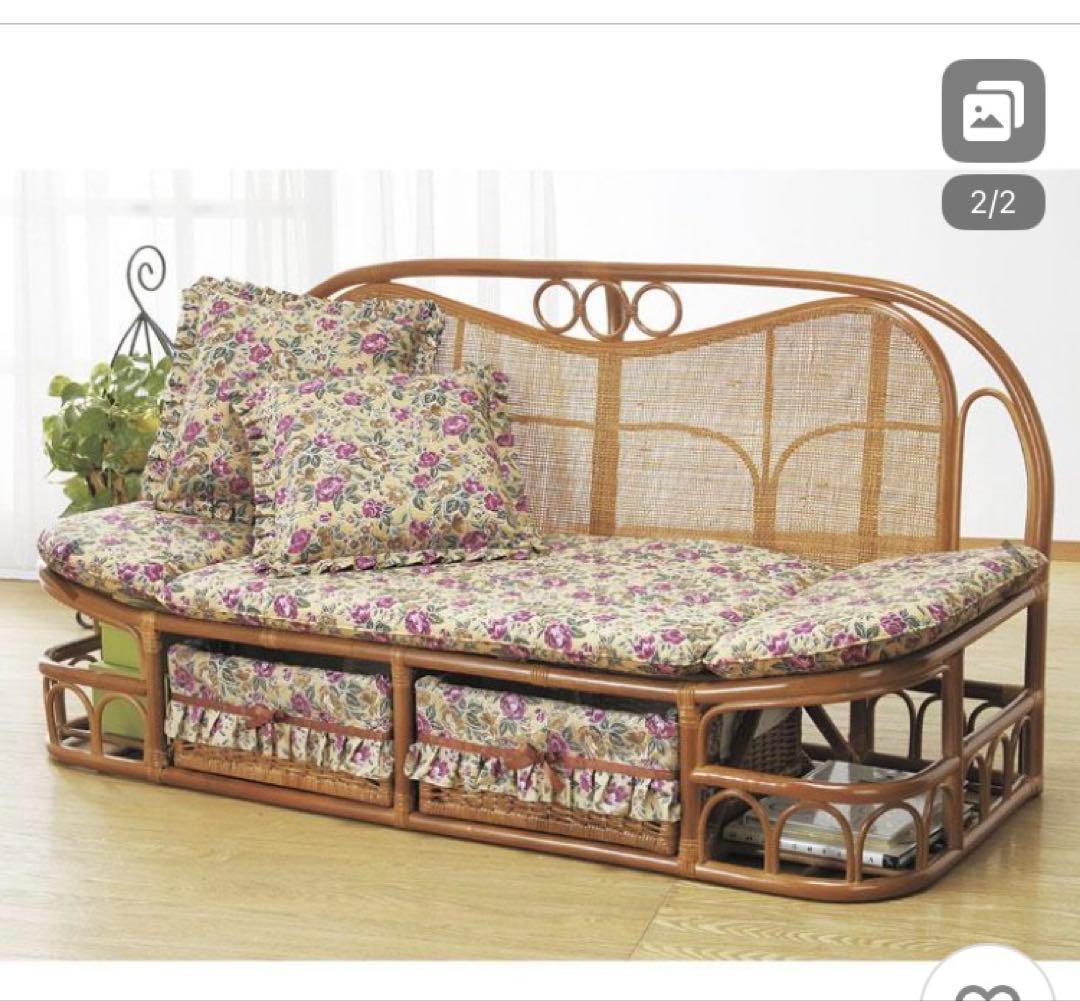Open the image gallery icon
This screenshot has height=1001, width=1080.
(x=993, y=111)
